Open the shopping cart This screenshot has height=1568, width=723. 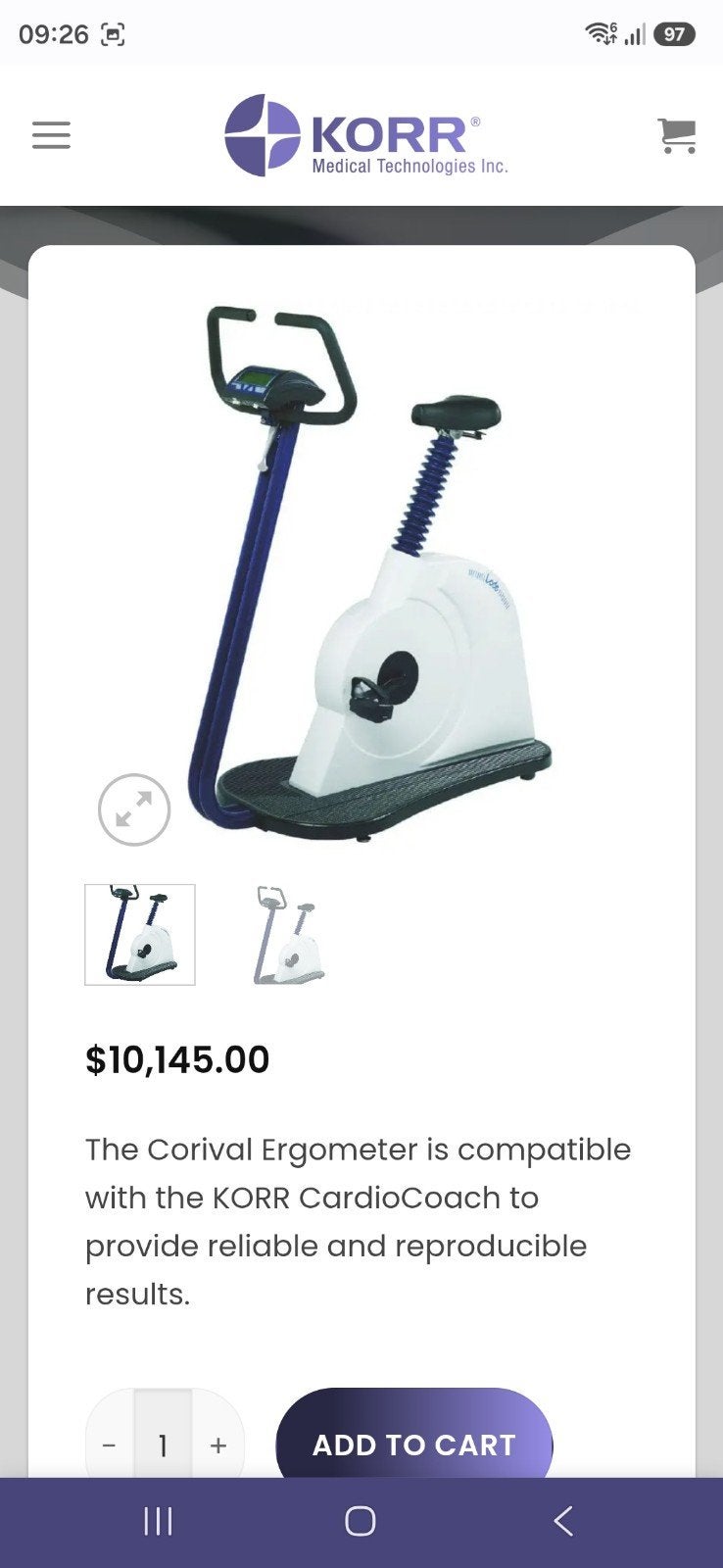point(677,135)
